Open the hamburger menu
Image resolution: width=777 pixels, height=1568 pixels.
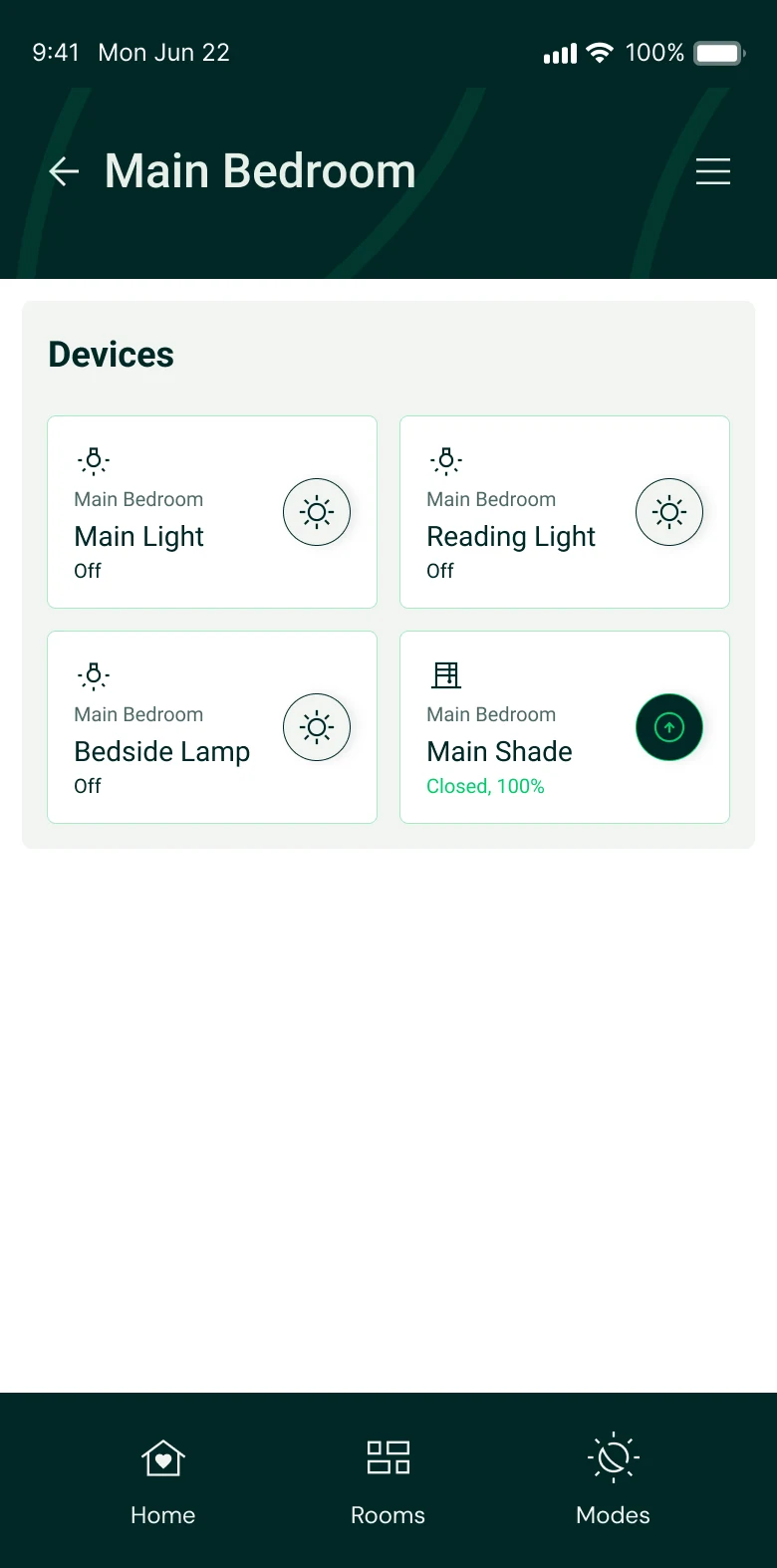[x=713, y=171]
